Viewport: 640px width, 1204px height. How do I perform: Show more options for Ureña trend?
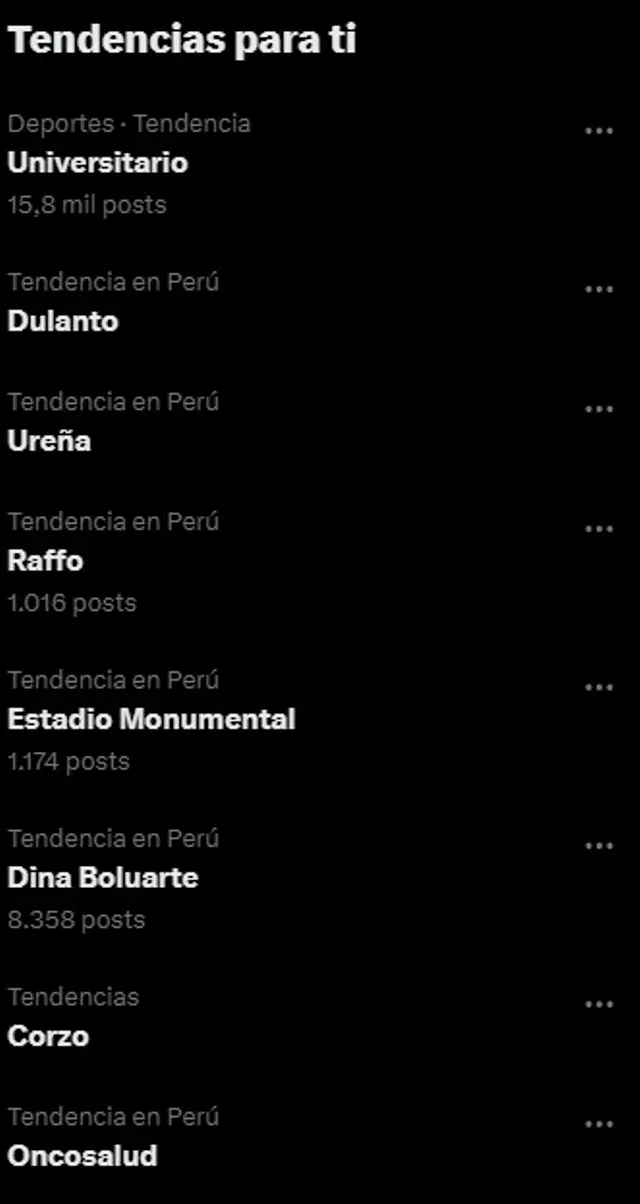coord(598,409)
